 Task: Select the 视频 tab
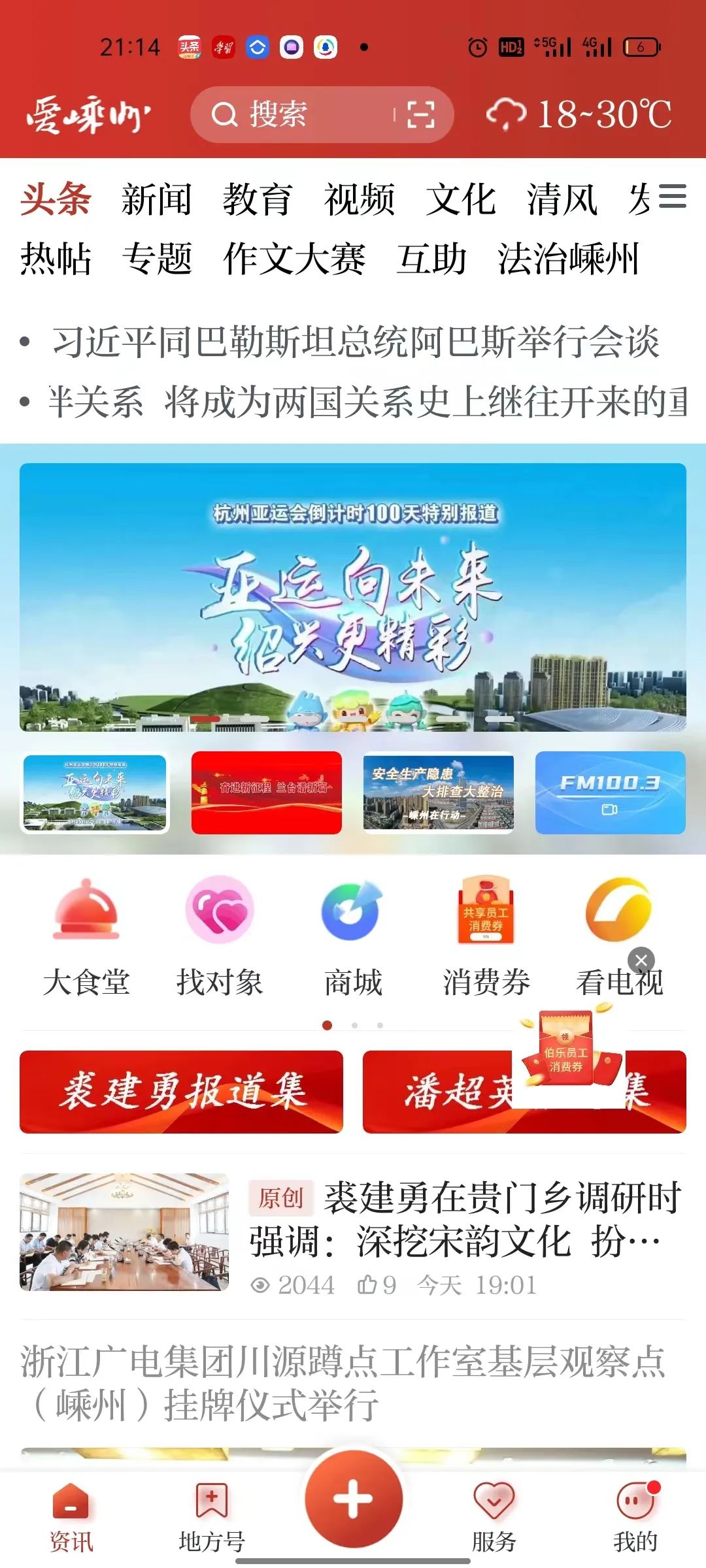pos(360,199)
